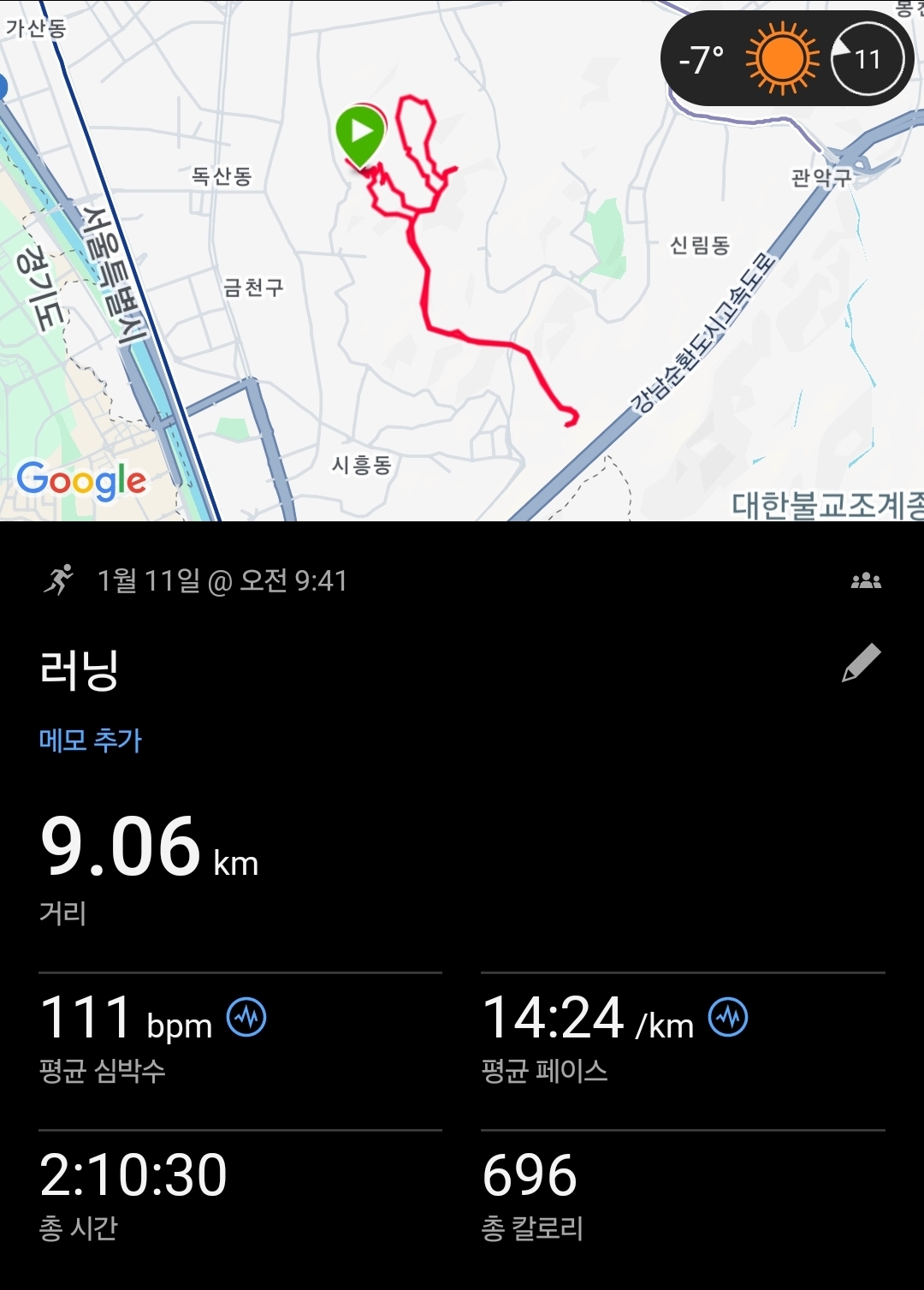Toggle the heart rate detail view for 111 bpm
The image size is (924, 1290).
coord(95,1020)
